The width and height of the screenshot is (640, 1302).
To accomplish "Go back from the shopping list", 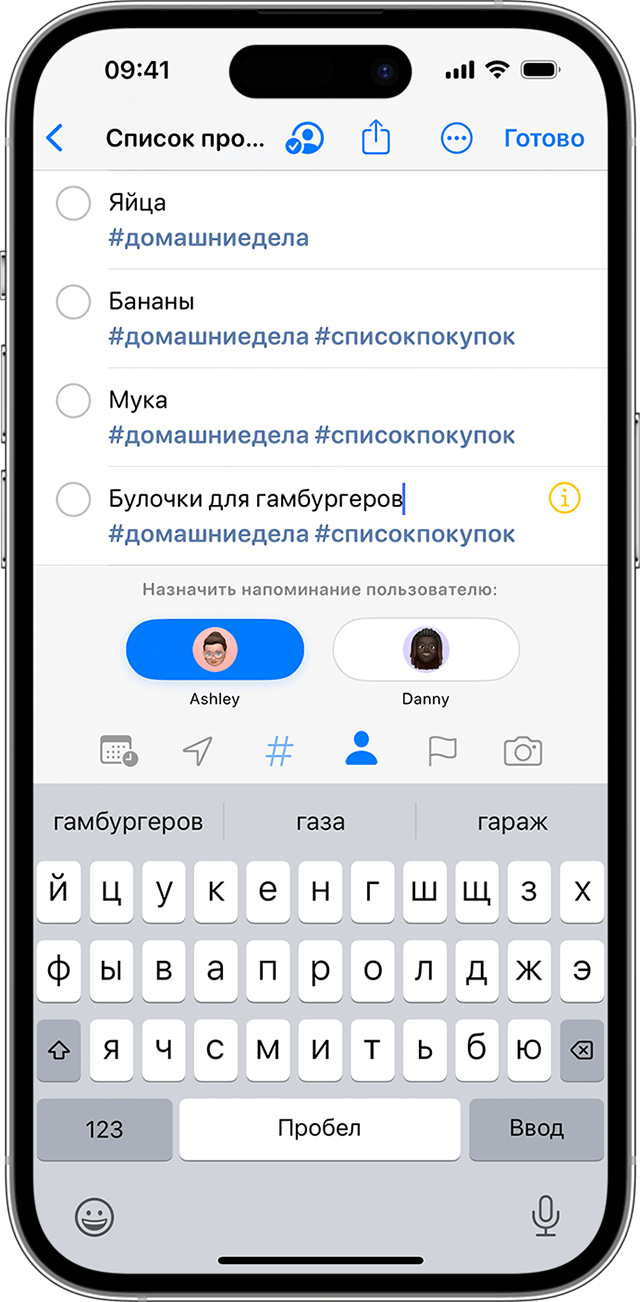I will point(55,138).
